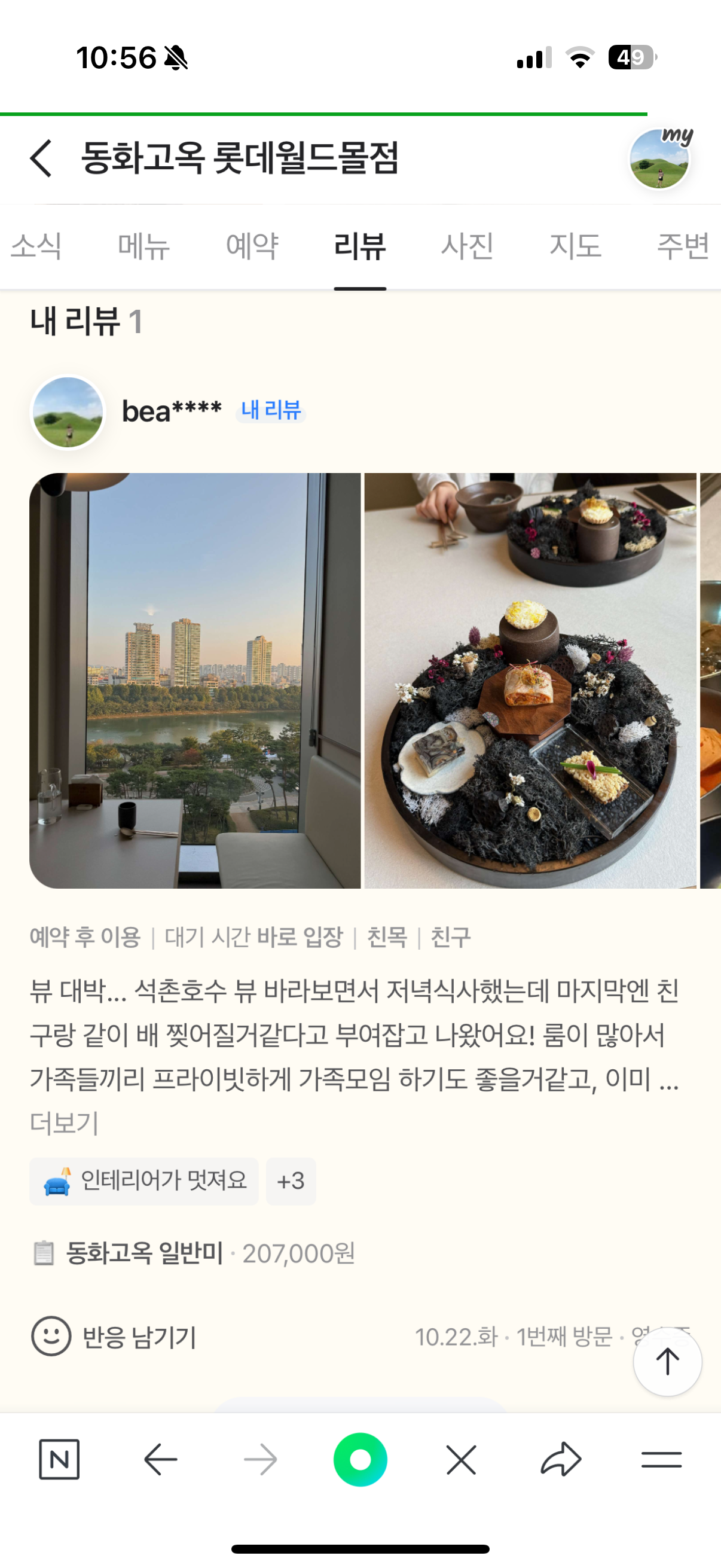Open the dessert platter review photo
This screenshot has height=1568, width=721.
pos(530,681)
